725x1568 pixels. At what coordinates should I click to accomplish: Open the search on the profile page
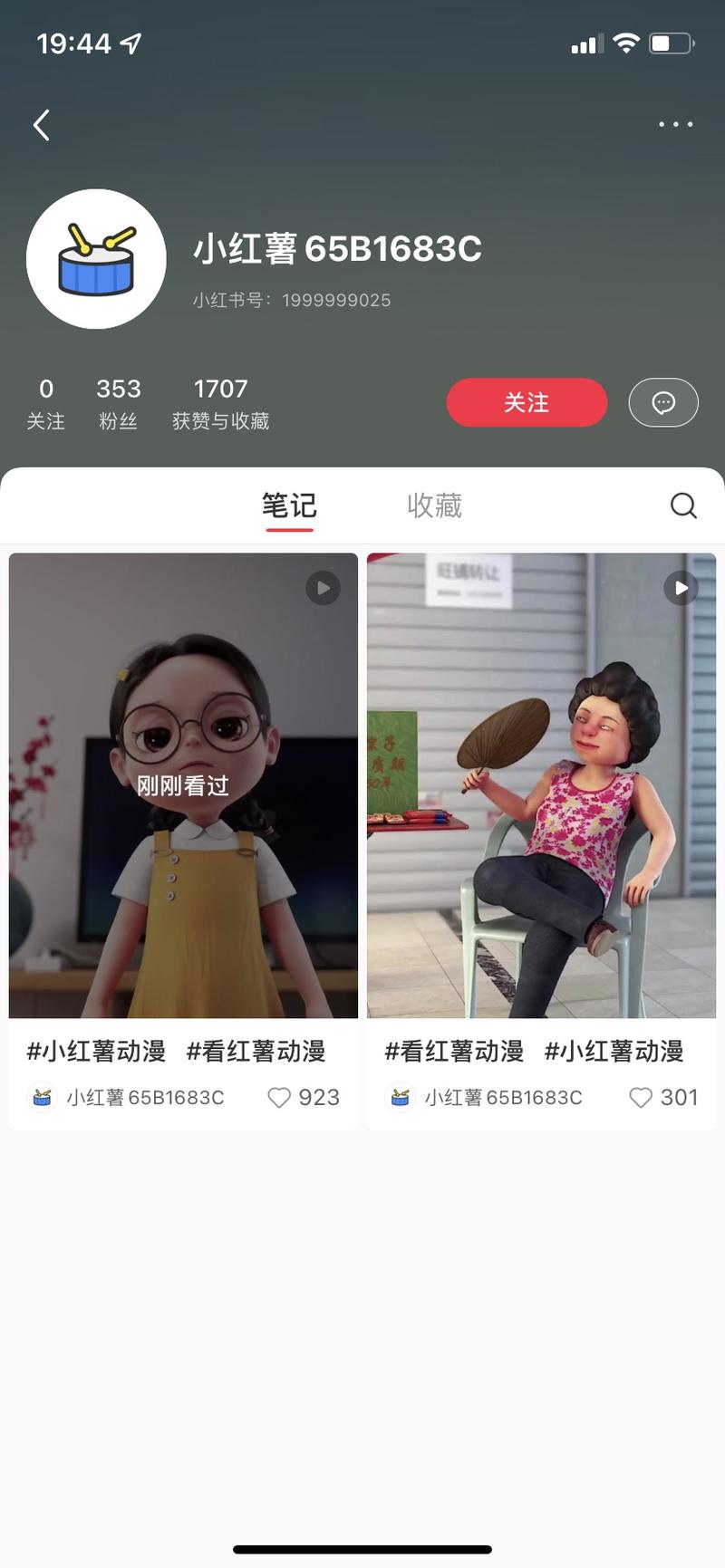click(x=682, y=505)
